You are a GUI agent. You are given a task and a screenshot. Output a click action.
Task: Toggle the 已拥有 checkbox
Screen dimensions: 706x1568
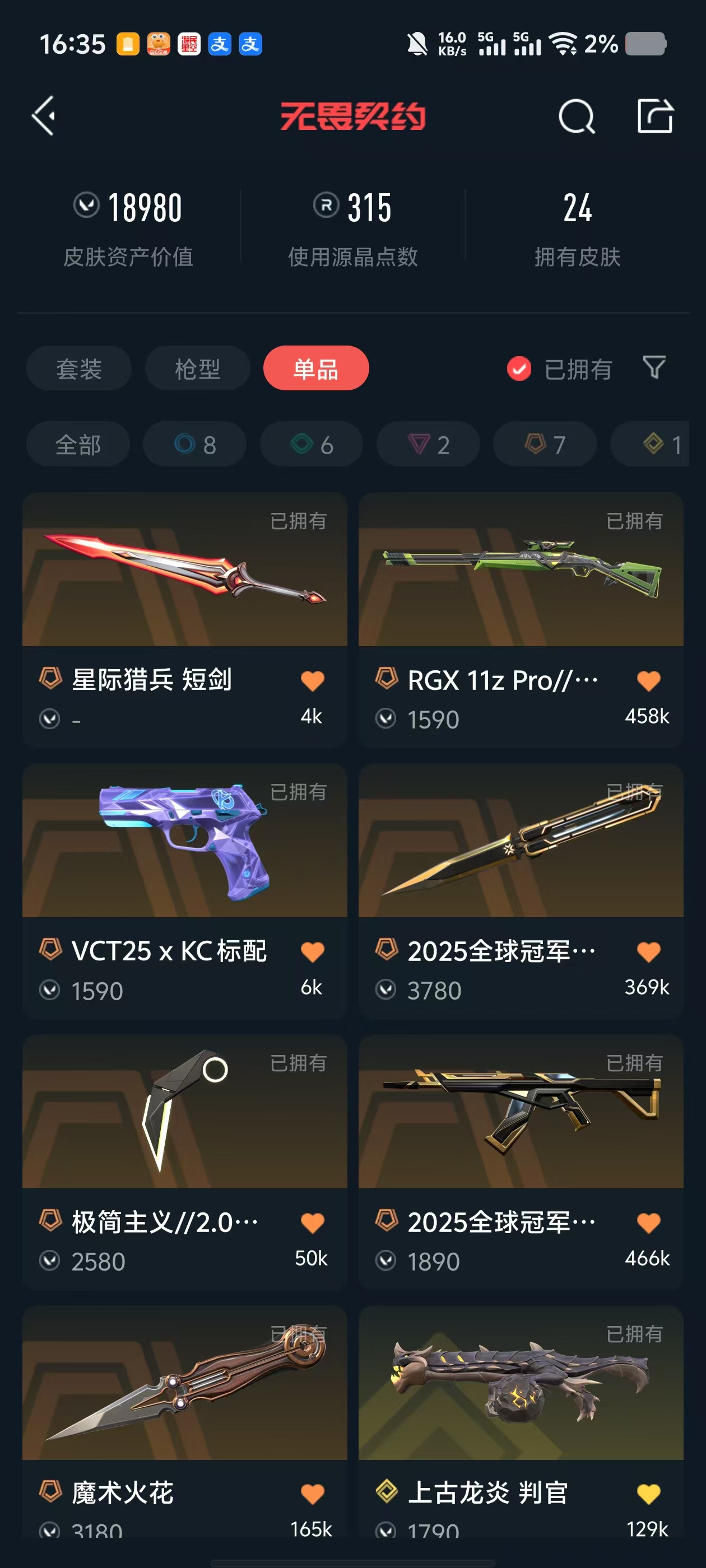click(x=519, y=368)
